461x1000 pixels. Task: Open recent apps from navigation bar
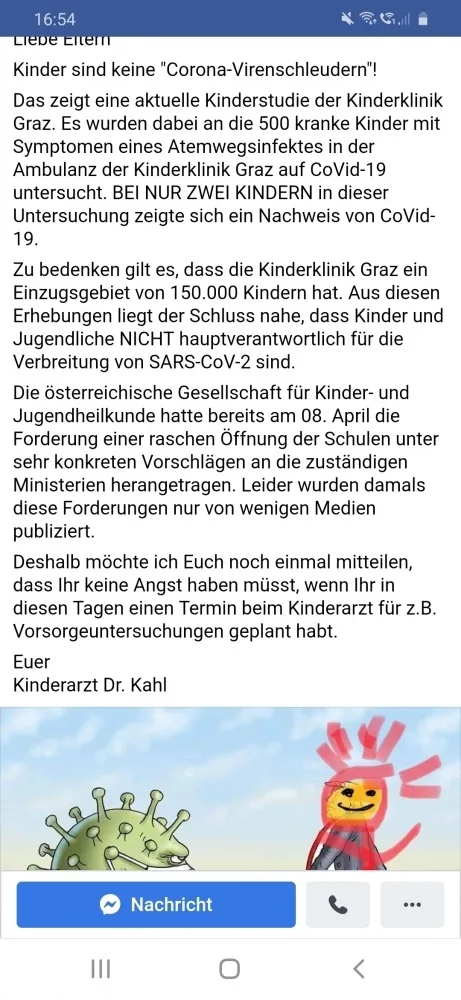pyautogui.click(x=101, y=969)
